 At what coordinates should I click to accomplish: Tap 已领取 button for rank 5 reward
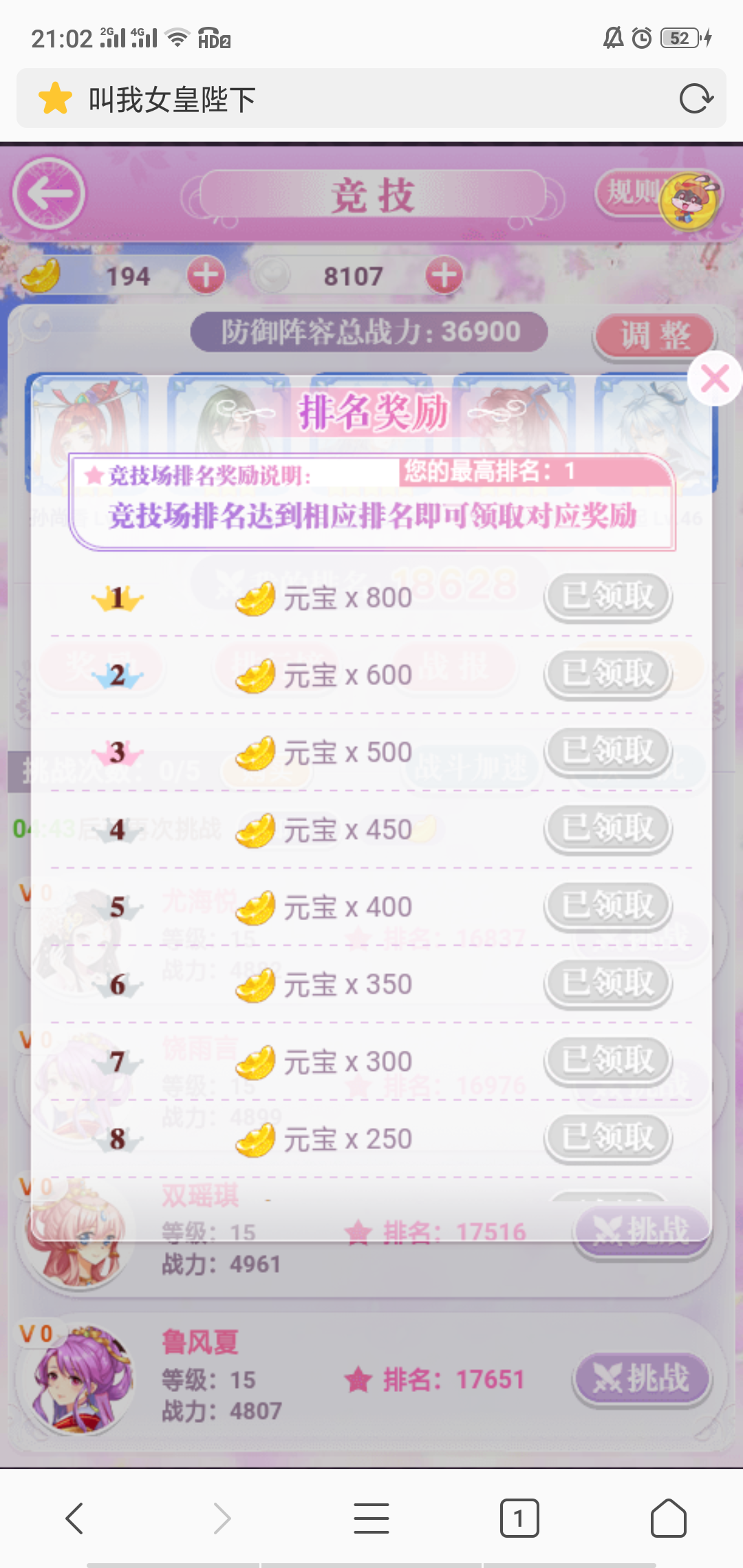607,906
